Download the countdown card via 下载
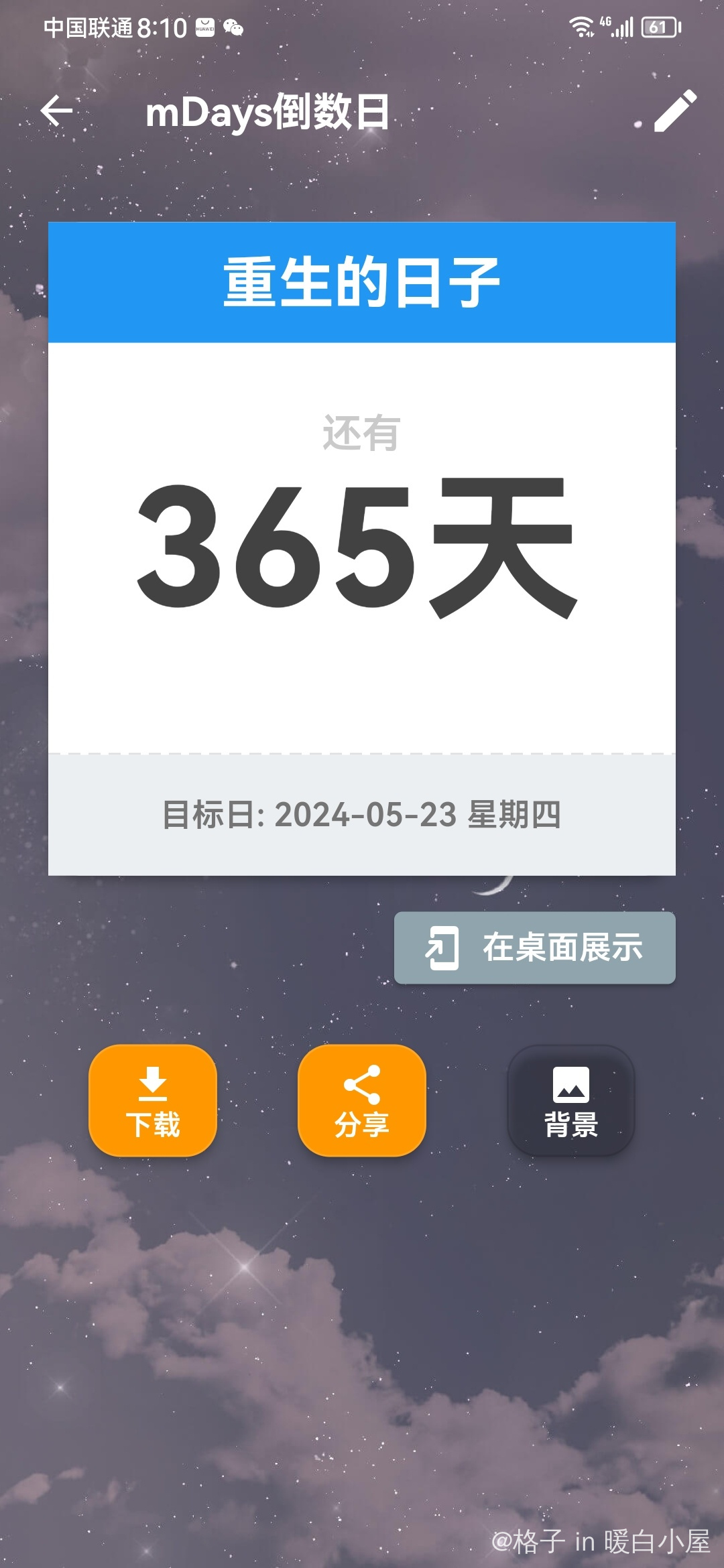The height and width of the screenshot is (1568, 724). (x=153, y=1100)
